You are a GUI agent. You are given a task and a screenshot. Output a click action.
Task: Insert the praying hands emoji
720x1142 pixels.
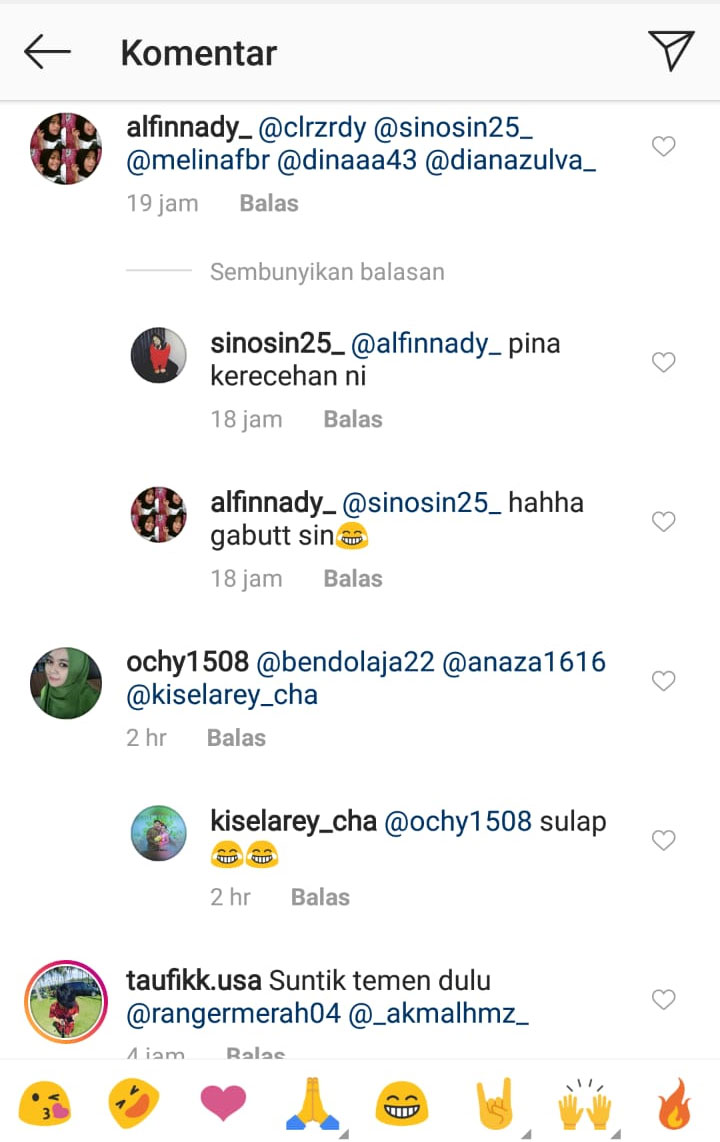(x=312, y=1103)
